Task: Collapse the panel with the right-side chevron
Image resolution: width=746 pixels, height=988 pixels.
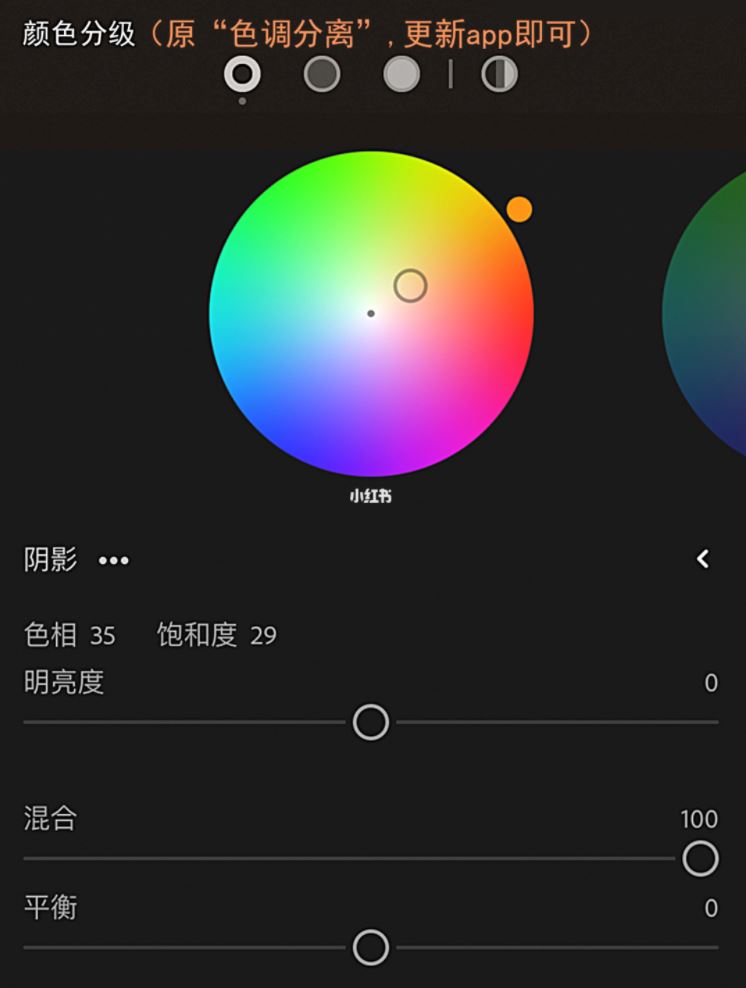Action: pos(702,560)
